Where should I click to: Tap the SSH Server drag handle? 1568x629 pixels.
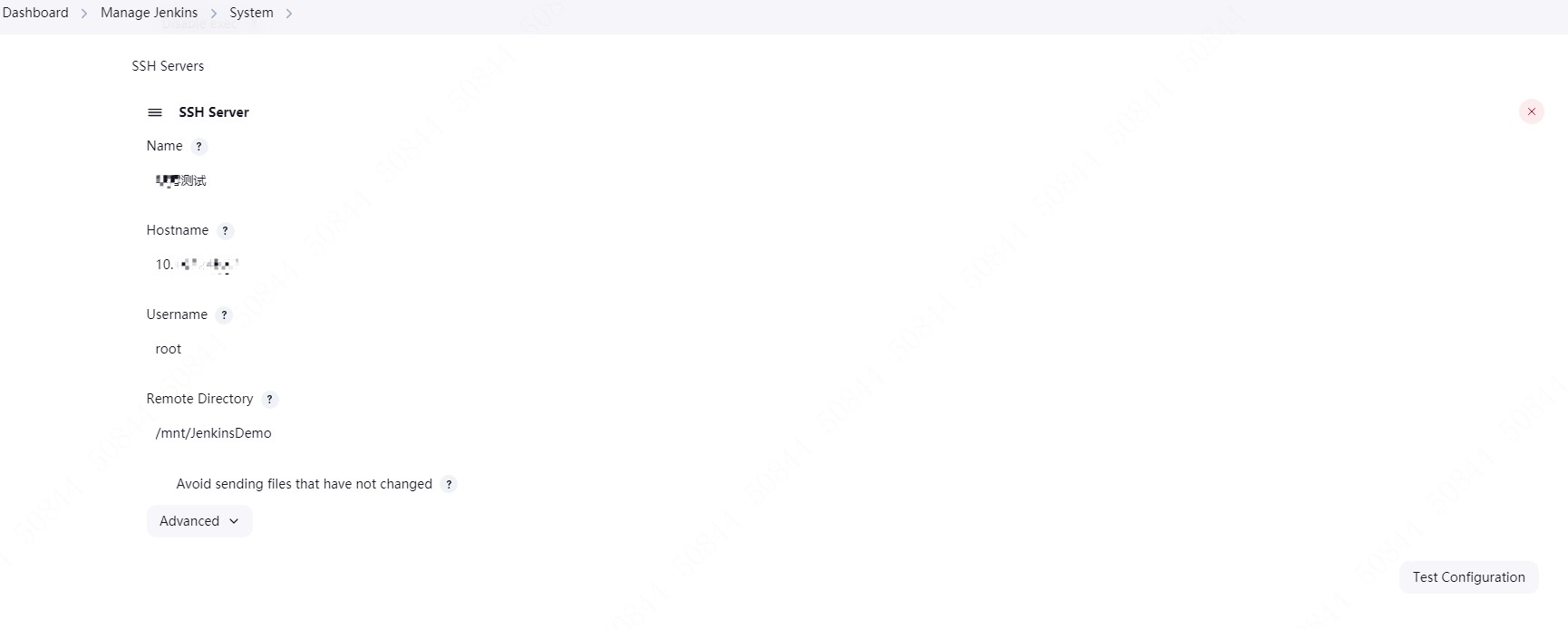tap(155, 112)
